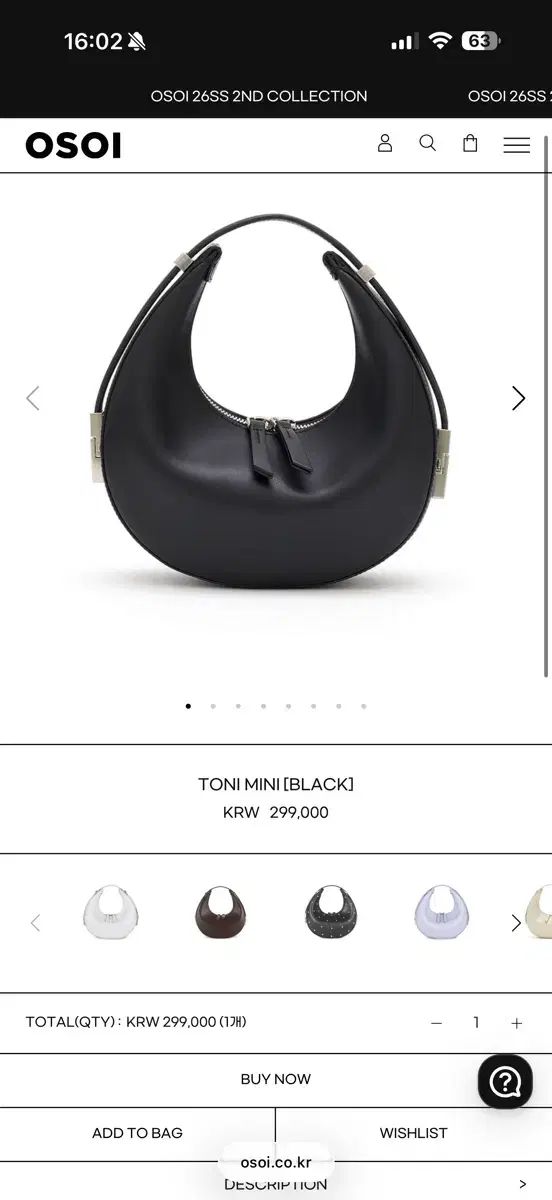Screen dimensions: 552x1200
Task: Show previous product image arrow
Action: 33,398
